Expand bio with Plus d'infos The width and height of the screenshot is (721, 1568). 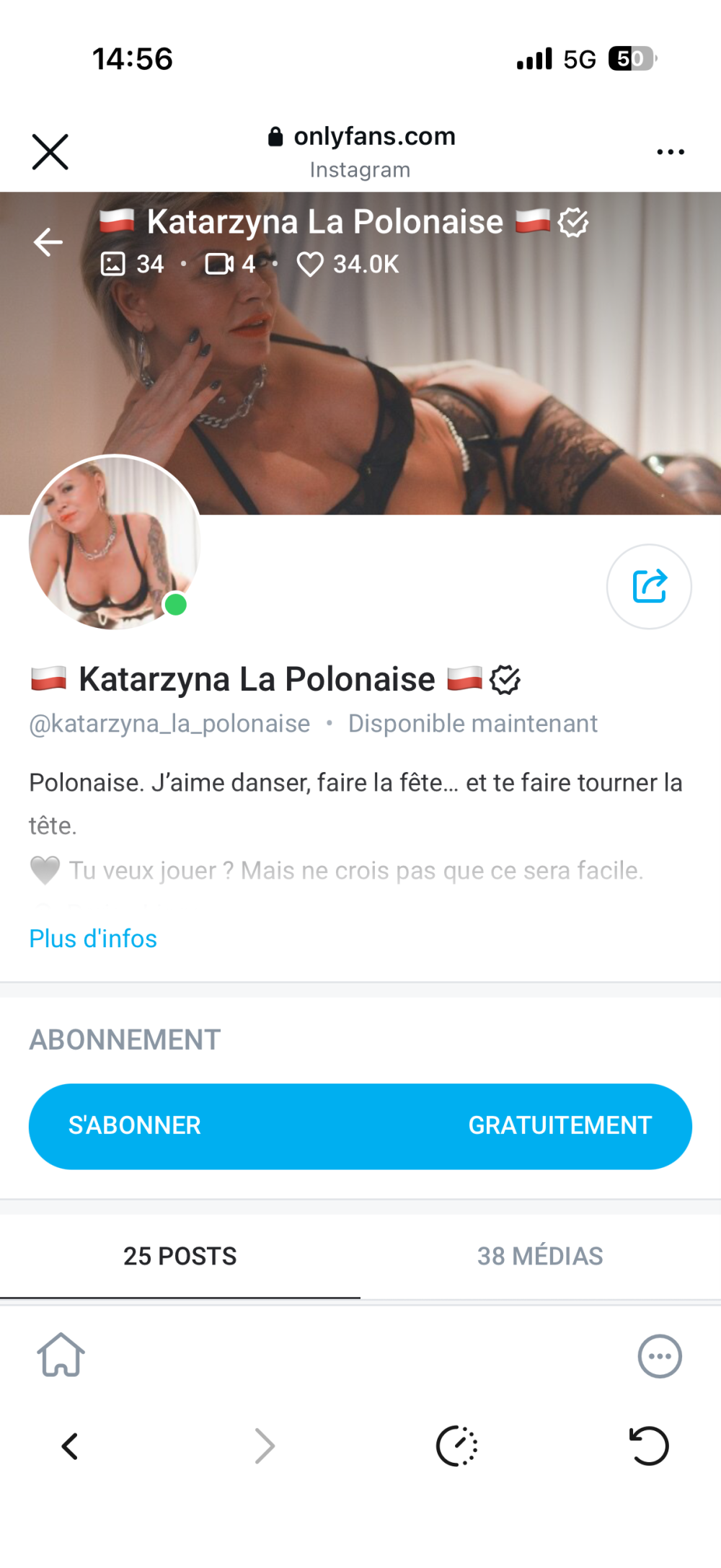click(93, 939)
